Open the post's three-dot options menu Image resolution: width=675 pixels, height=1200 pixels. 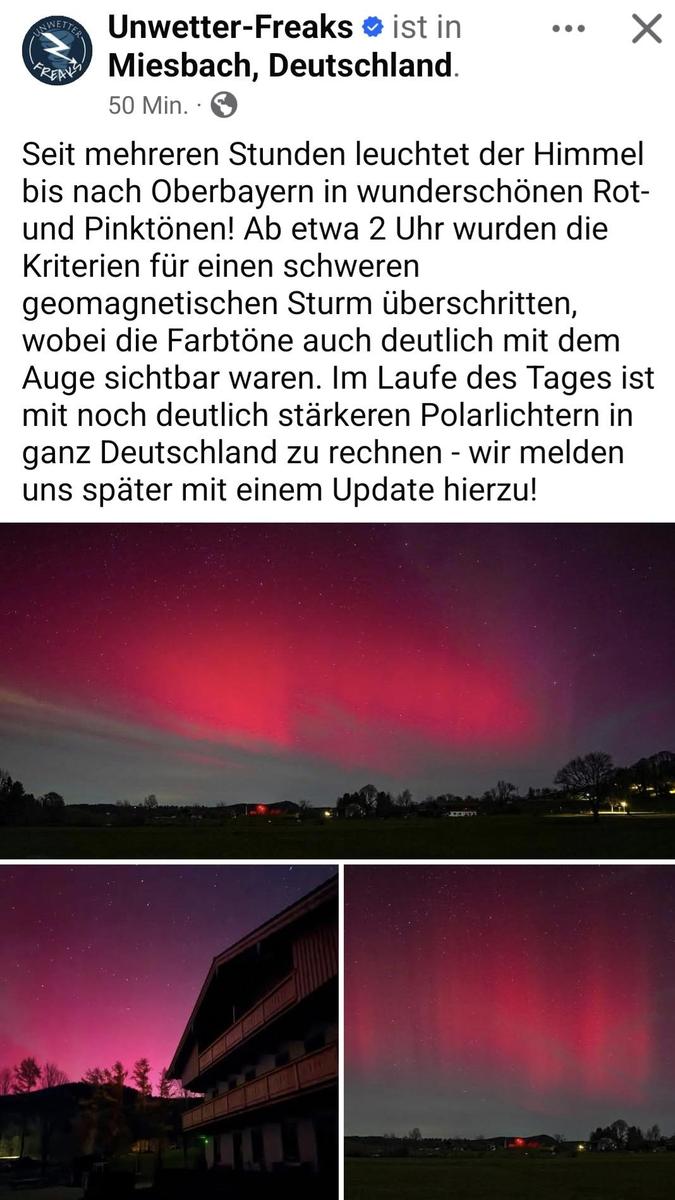coord(568,29)
